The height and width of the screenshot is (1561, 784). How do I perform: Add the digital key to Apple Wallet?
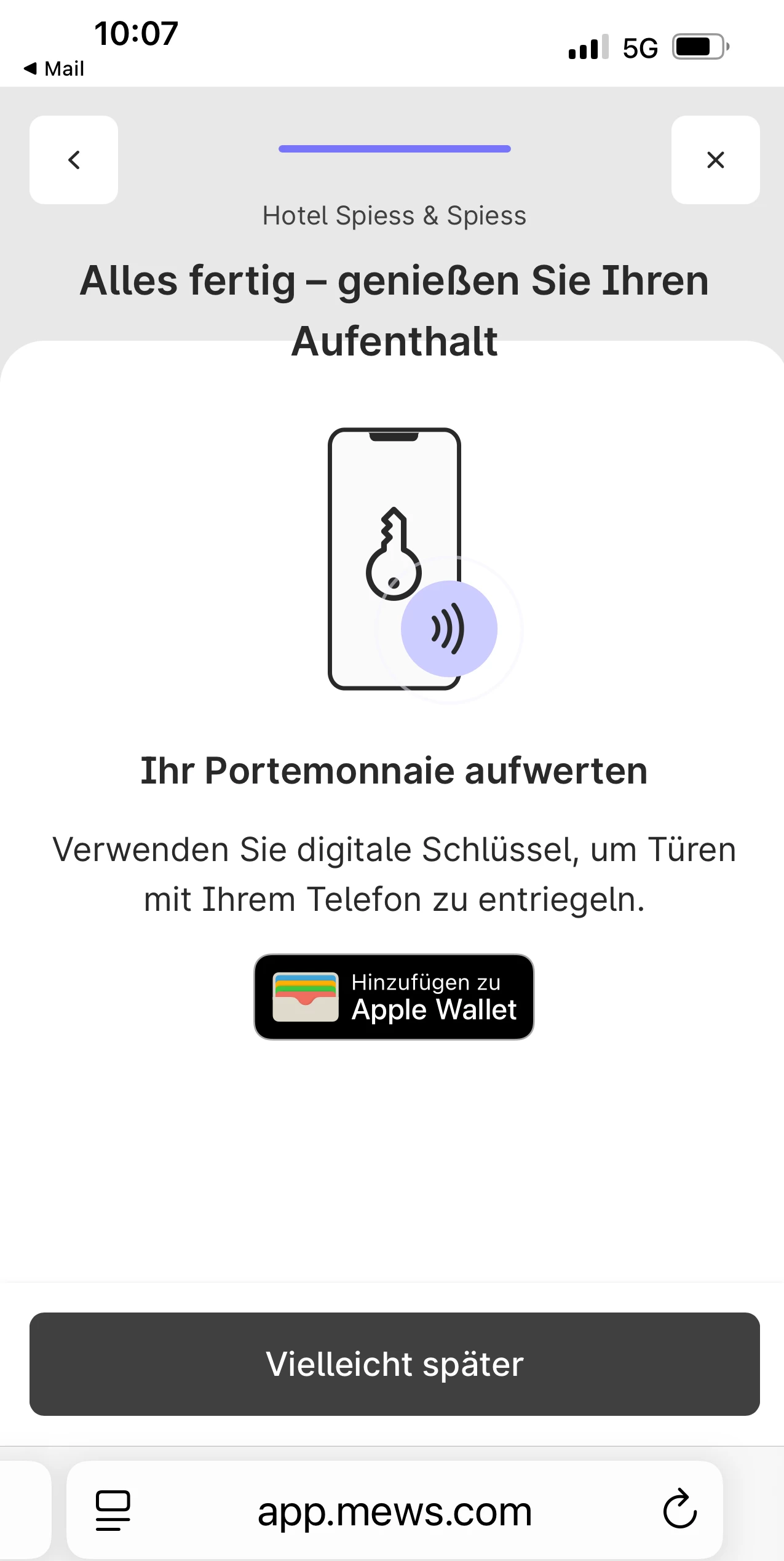click(394, 996)
